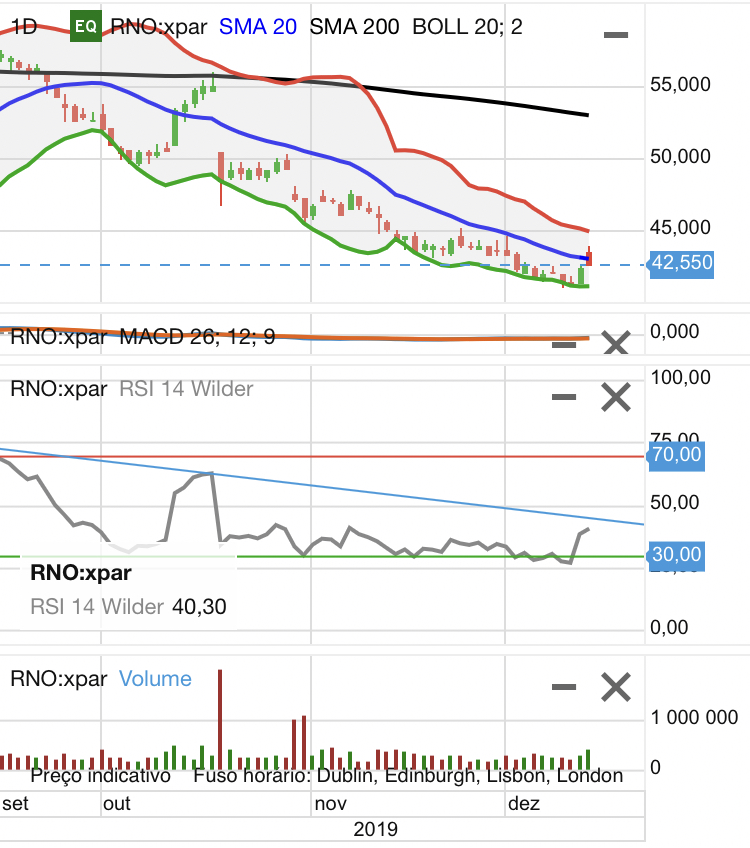Close the RSI 14 Wilder panel
The height and width of the screenshot is (848, 750).
[616, 397]
